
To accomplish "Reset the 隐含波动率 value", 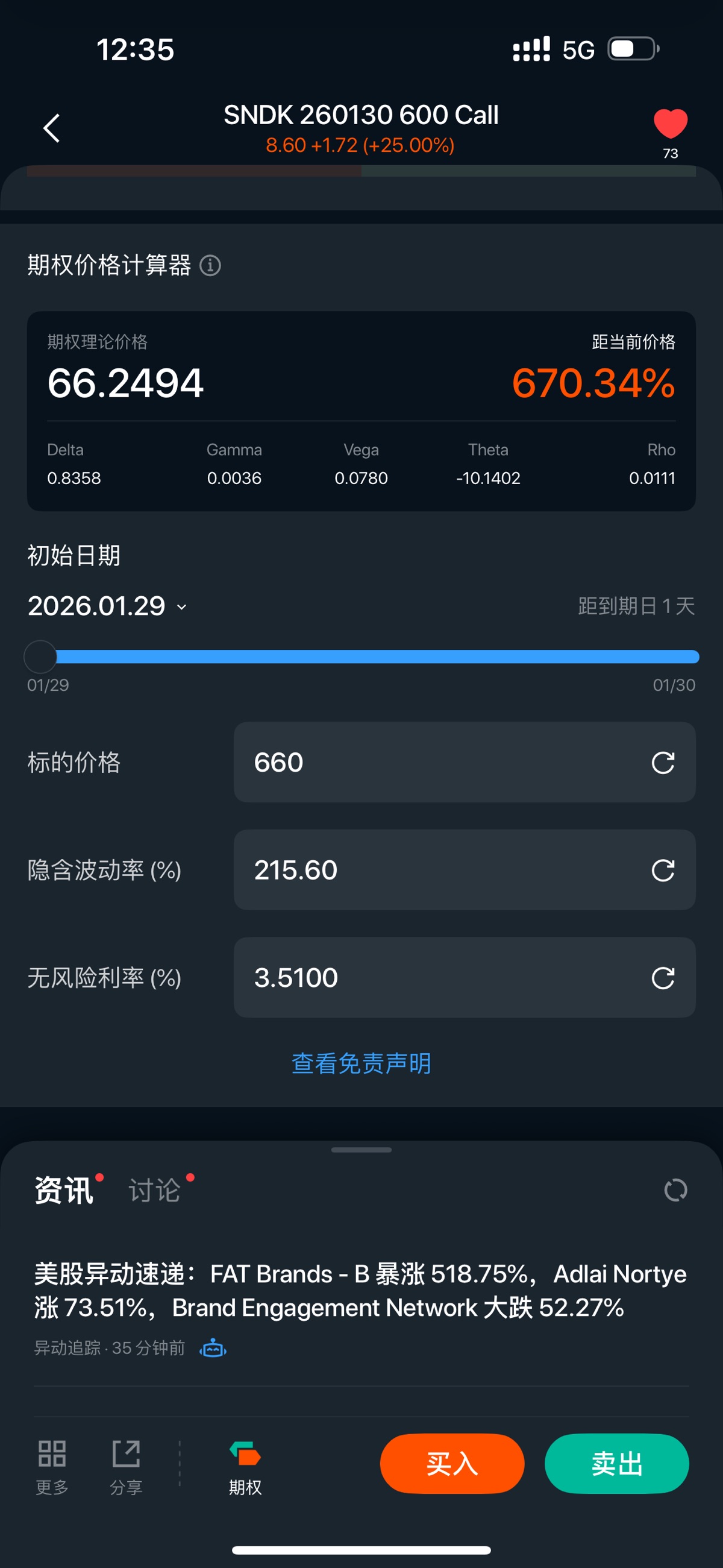I will click(663, 871).
